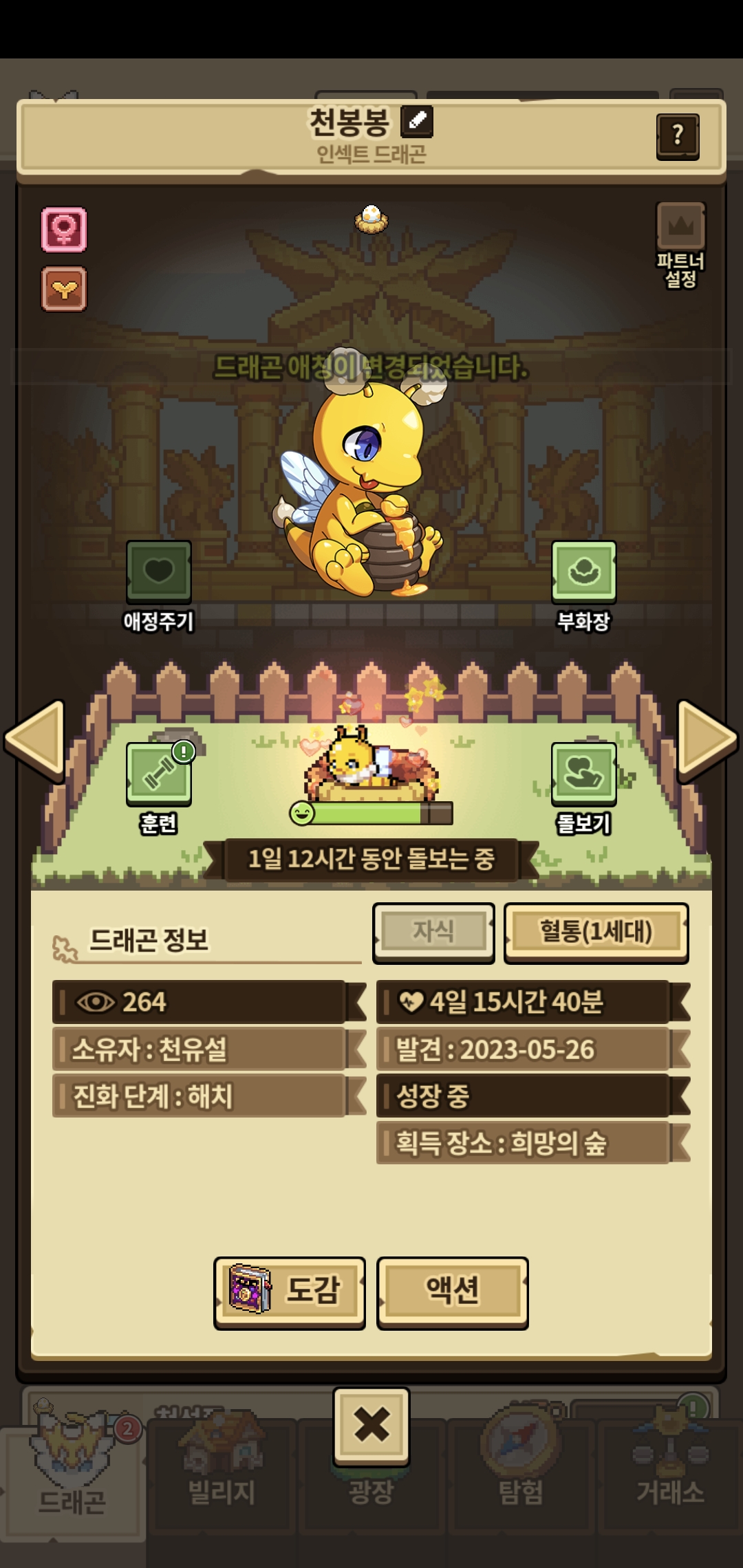Switch to the 자식 tab

pos(433,932)
